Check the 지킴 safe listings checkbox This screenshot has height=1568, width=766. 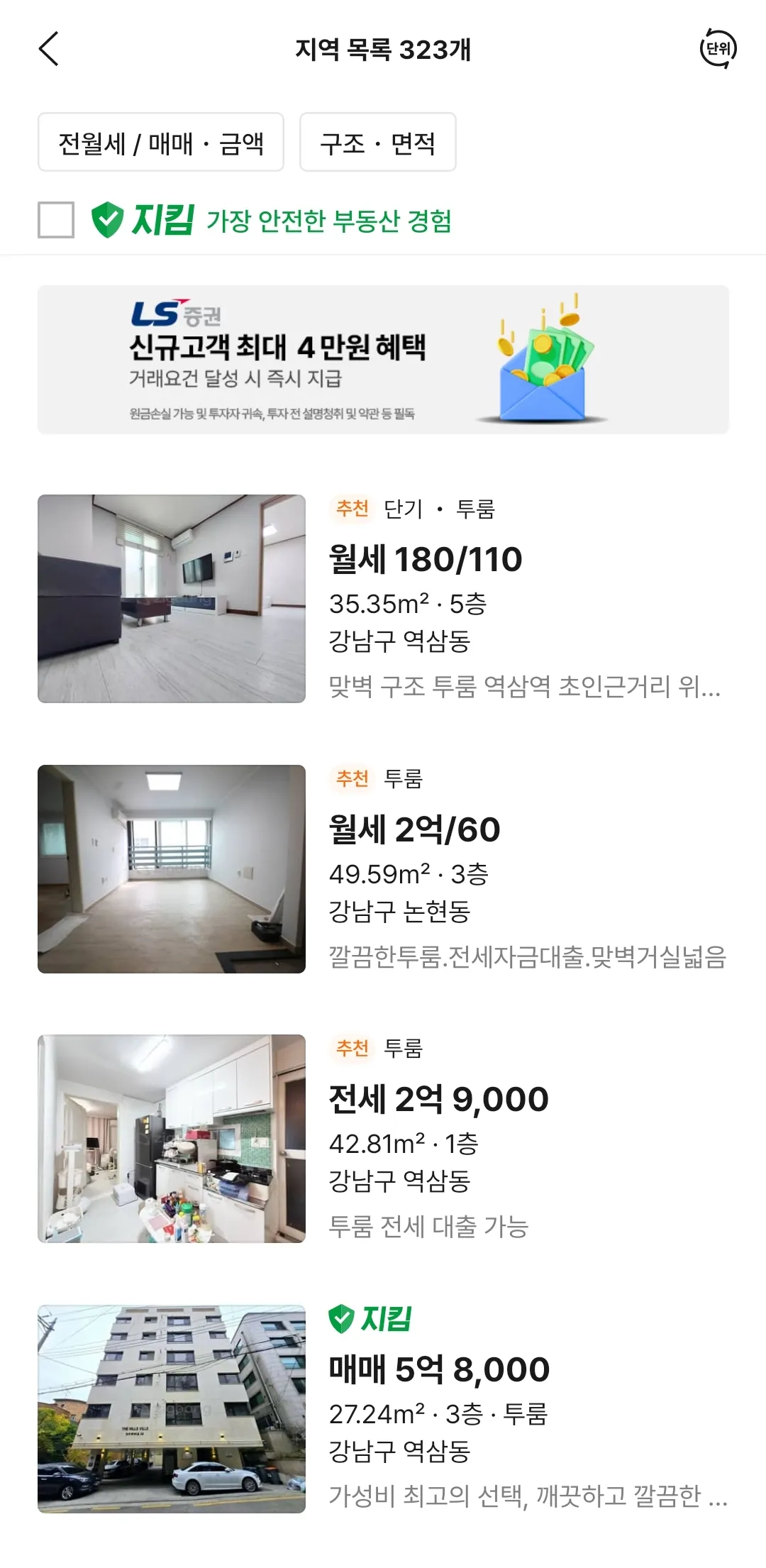pyautogui.click(x=56, y=220)
